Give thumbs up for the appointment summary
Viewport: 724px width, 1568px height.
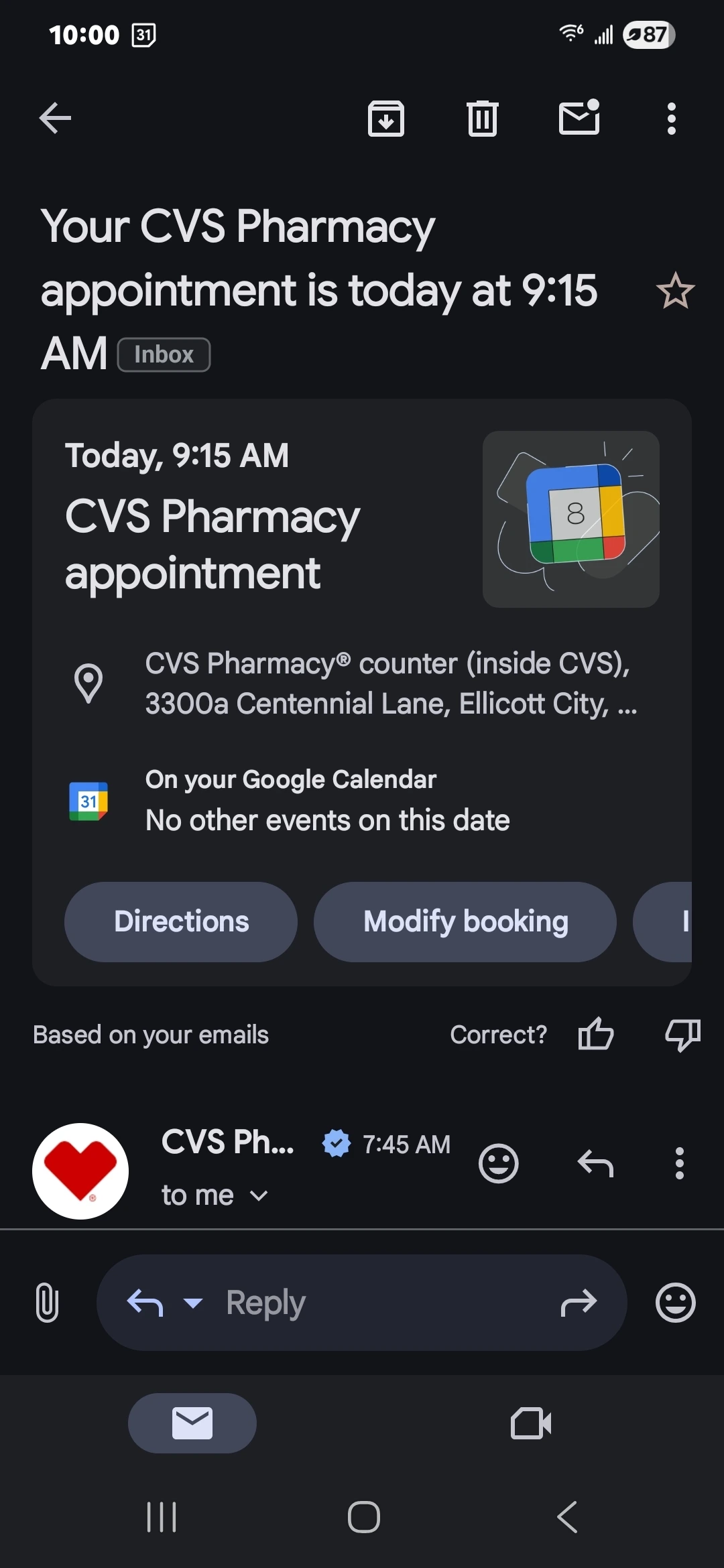click(x=595, y=1034)
